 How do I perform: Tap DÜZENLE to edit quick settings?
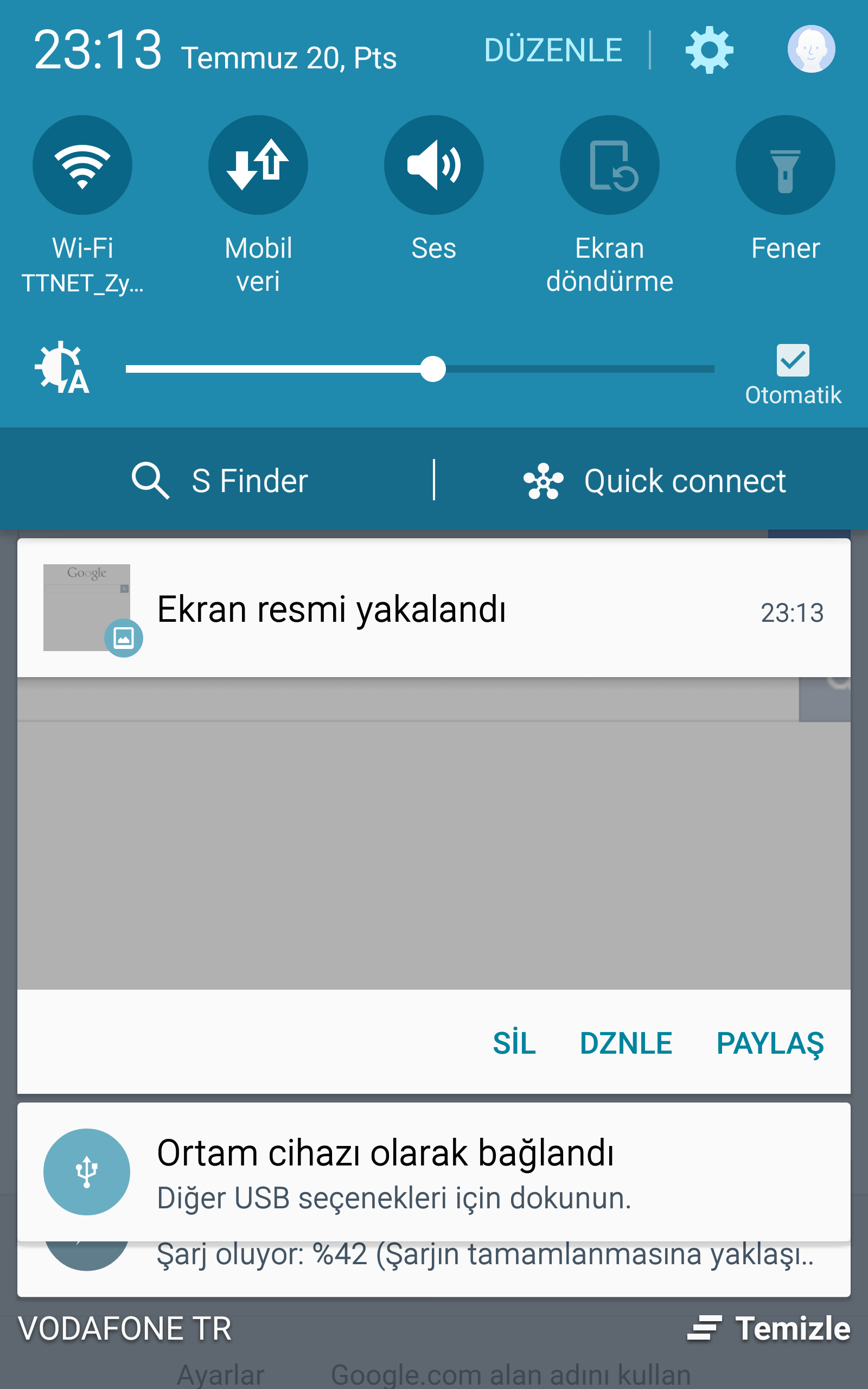[553, 50]
